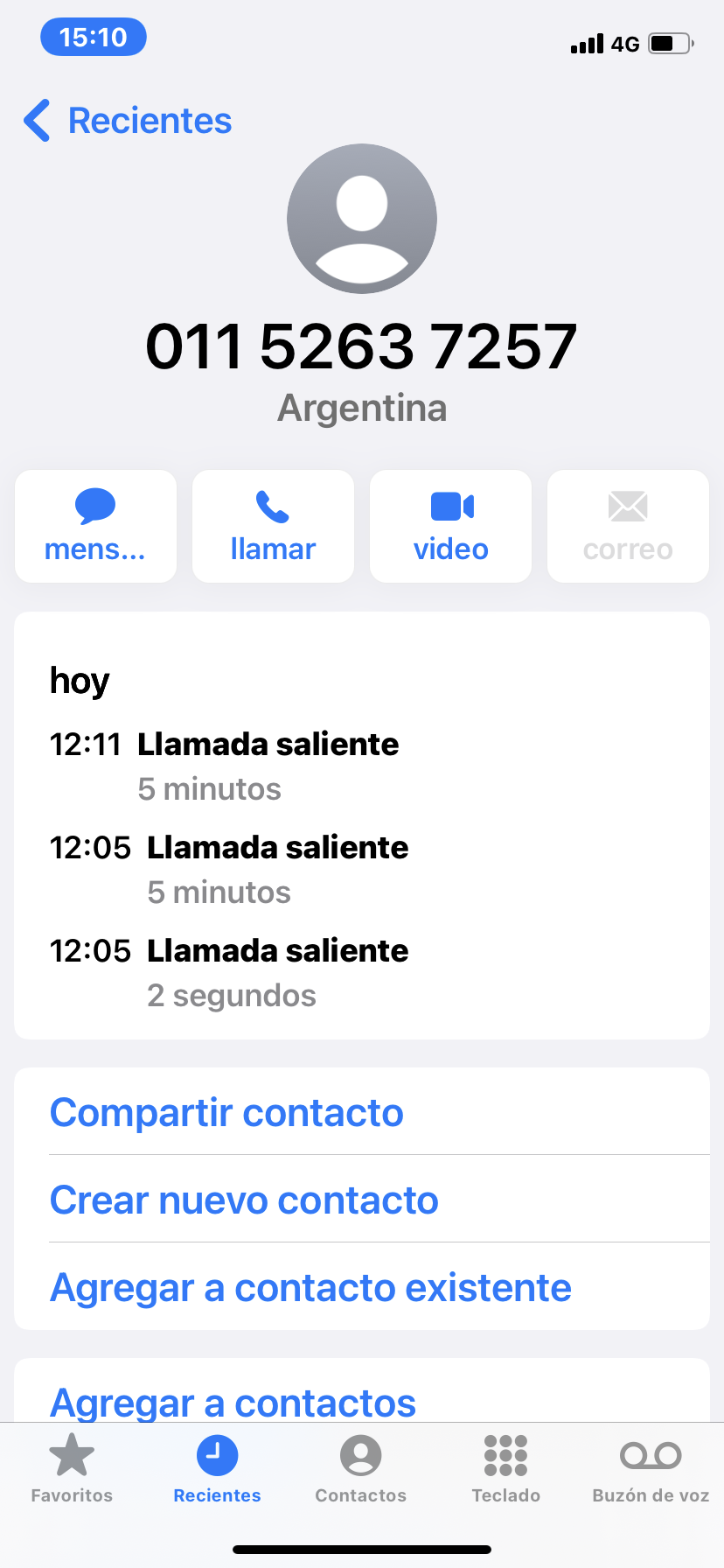
Task: Go back to Recientes list
Action: click(x=128, y=121)
